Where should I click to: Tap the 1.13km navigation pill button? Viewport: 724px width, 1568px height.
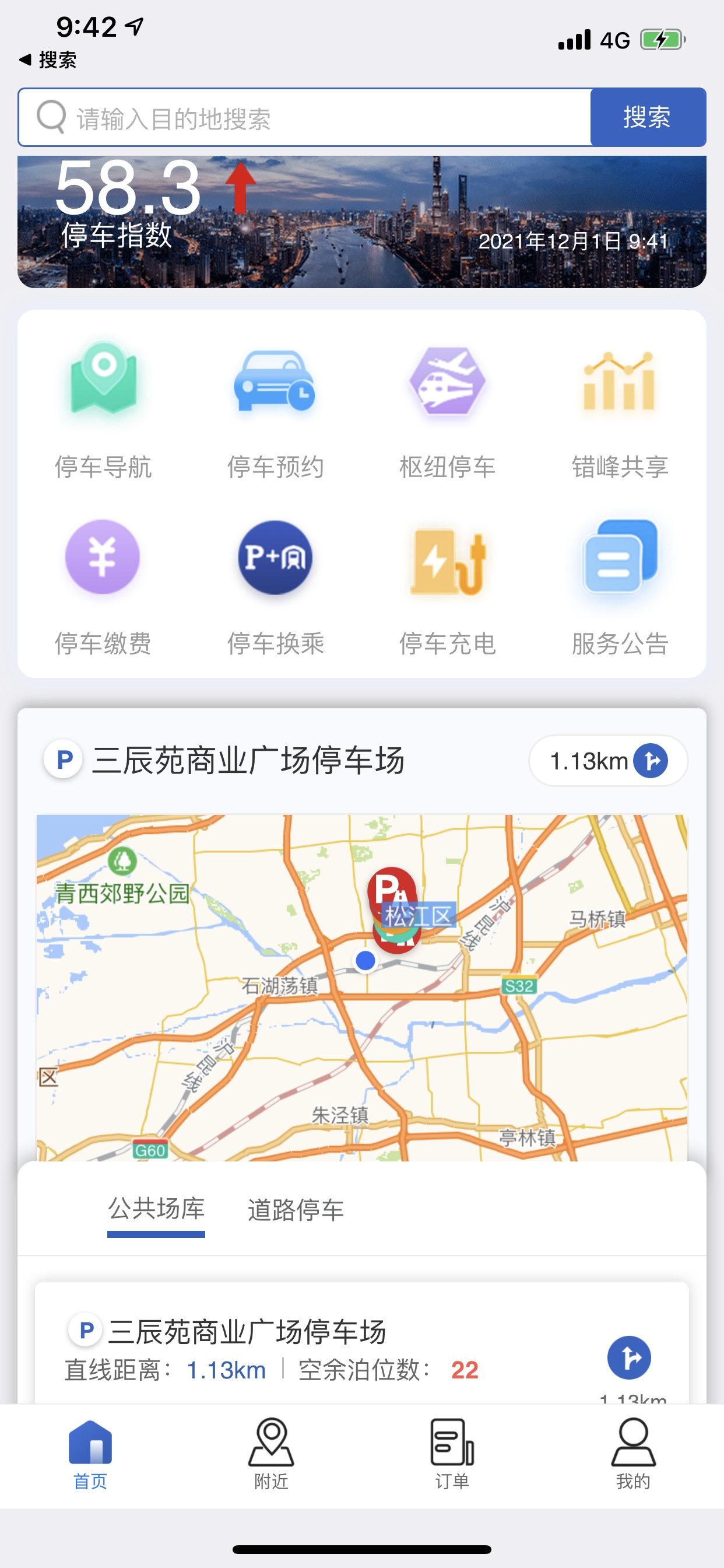pyautogui.click(x=608, y=761)
